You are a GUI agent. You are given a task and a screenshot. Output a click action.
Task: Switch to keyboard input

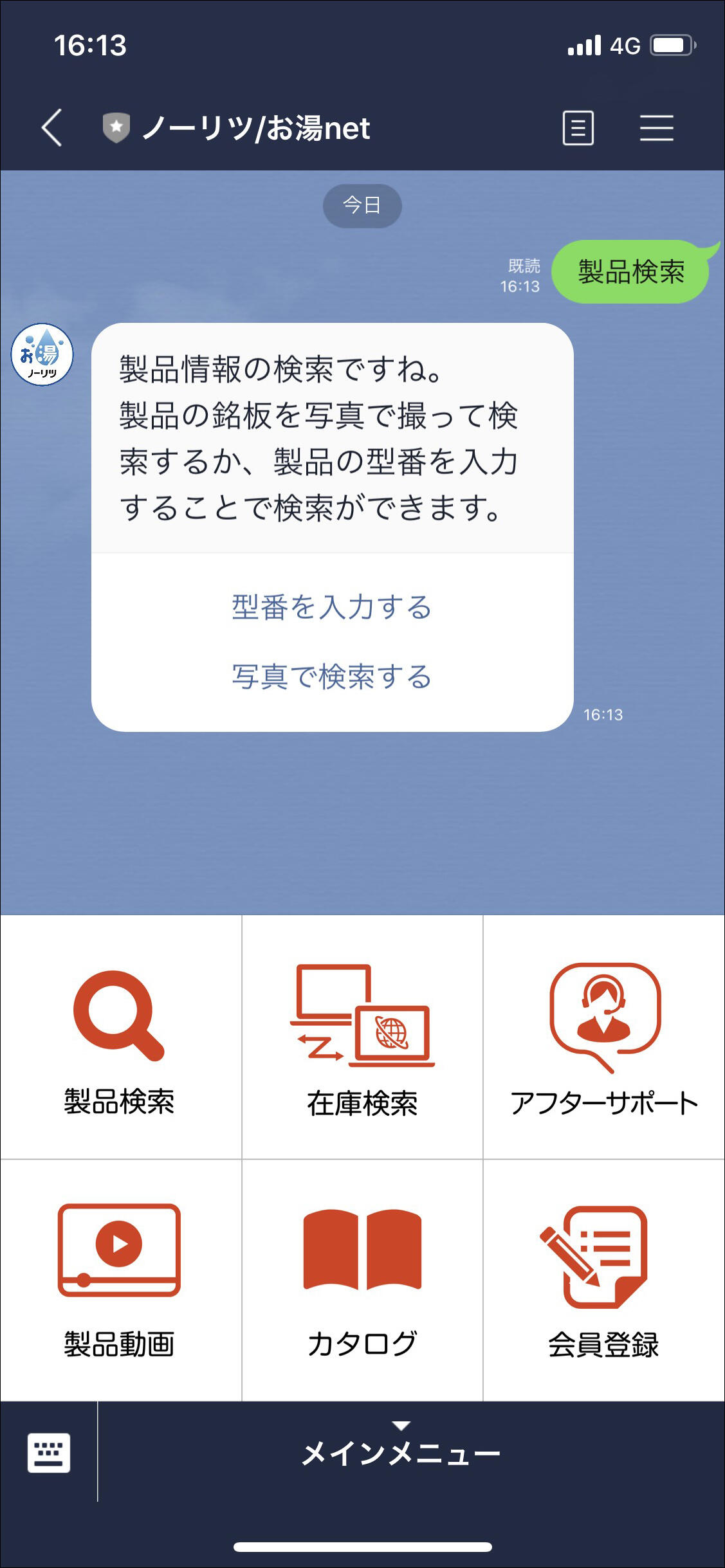[49, 1452]
